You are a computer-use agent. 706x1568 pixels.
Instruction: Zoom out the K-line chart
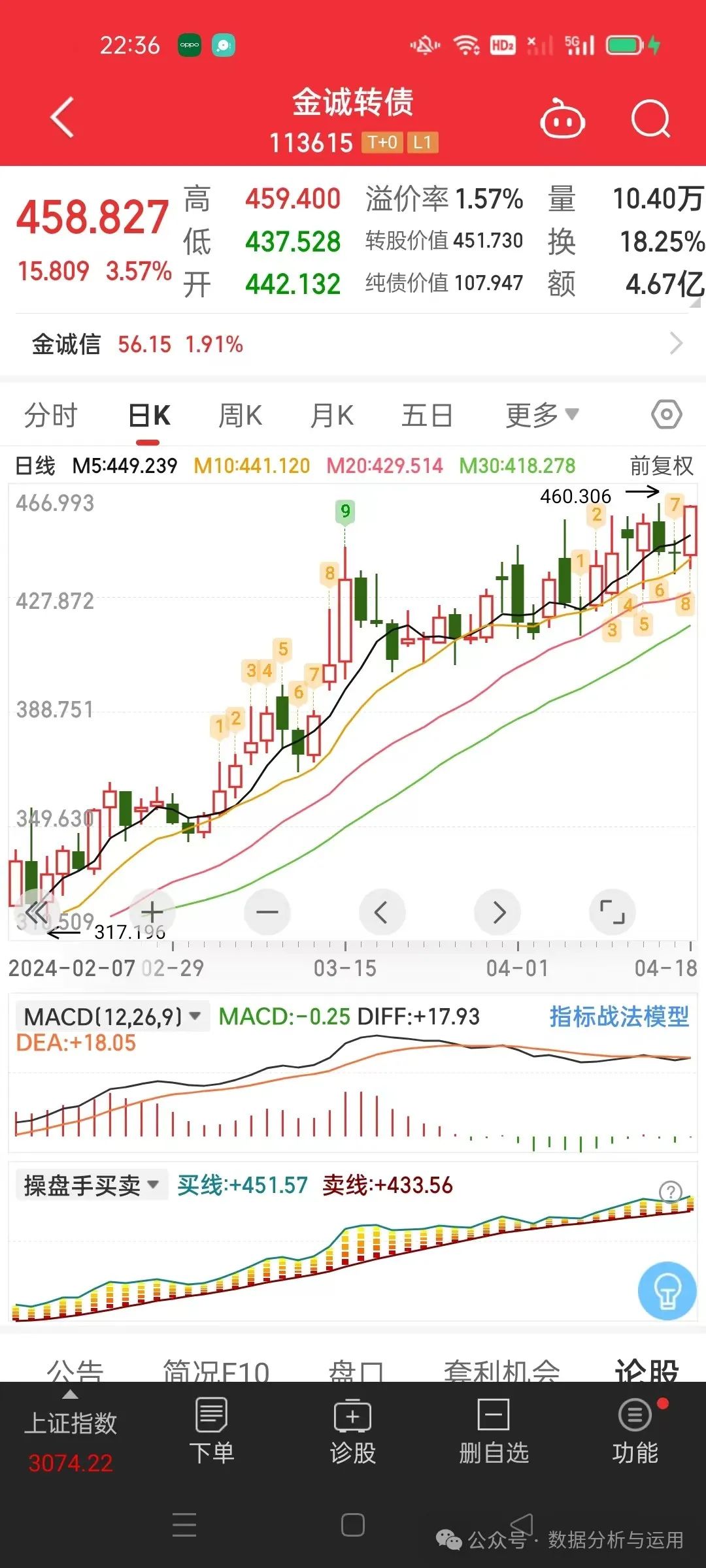coord(267,911)
